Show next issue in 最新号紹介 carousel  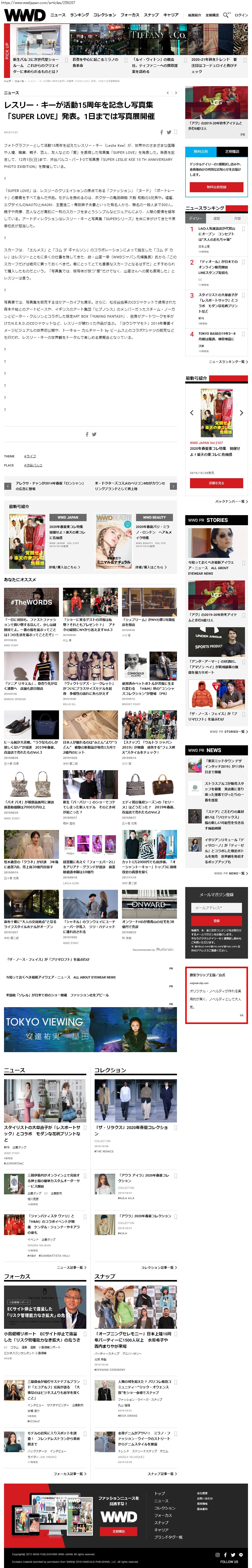(x=242, y=413)
